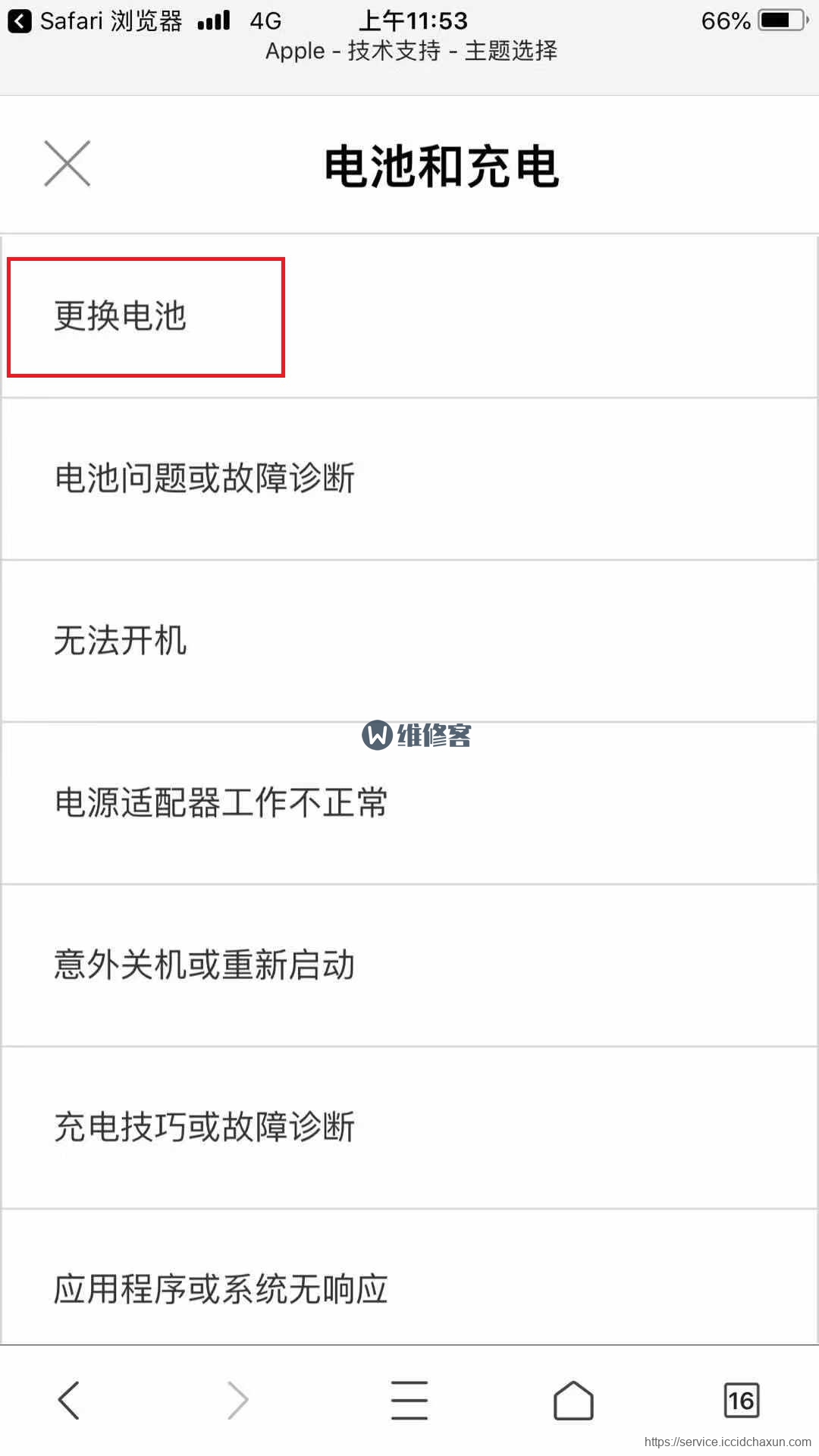Choose the 无法开机 topic
Screen dimensions: 819x1456
(409, 641)
